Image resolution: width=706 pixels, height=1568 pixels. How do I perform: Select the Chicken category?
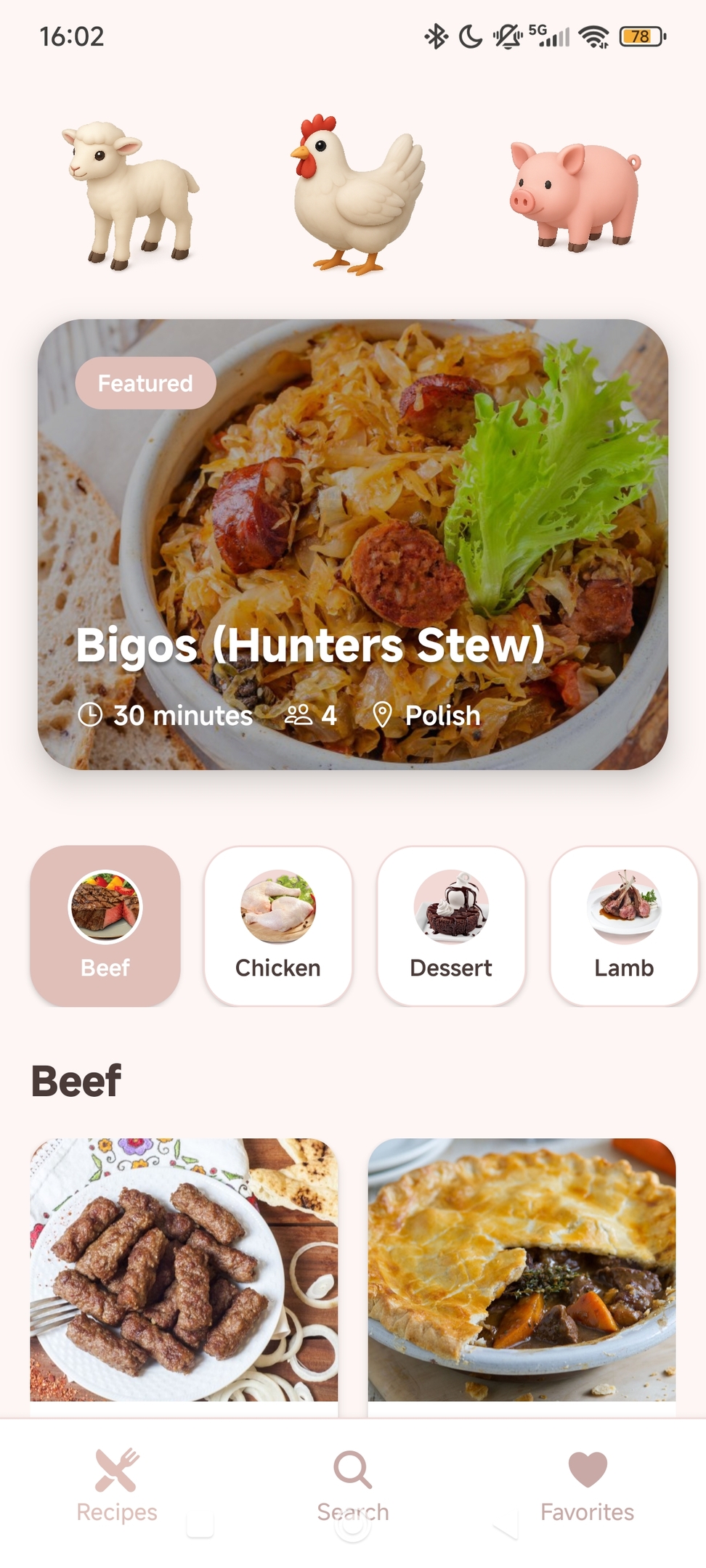[x=278, y=926]
